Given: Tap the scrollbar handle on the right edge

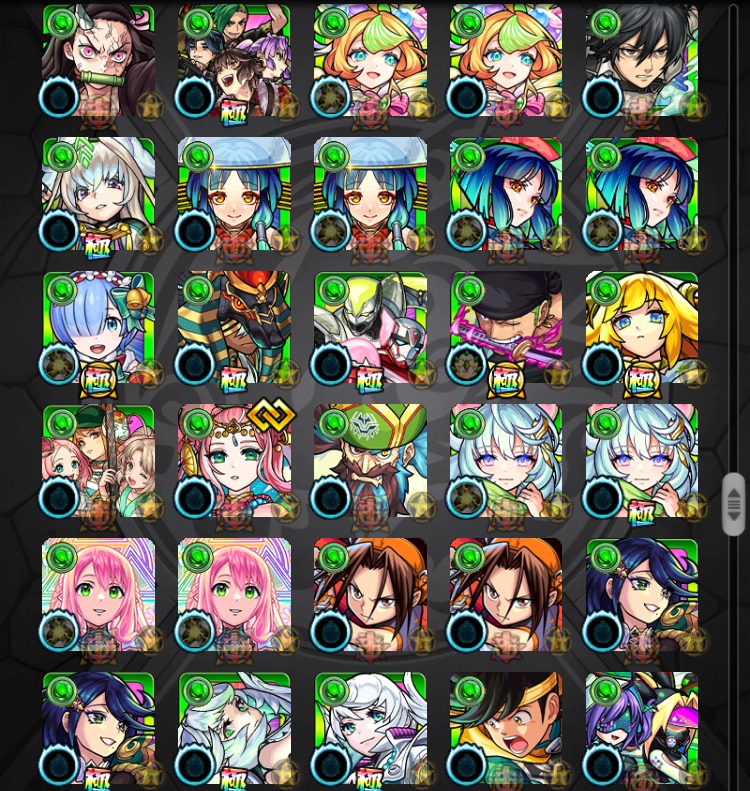Looking at the screenshot, I should coord(734,505).
